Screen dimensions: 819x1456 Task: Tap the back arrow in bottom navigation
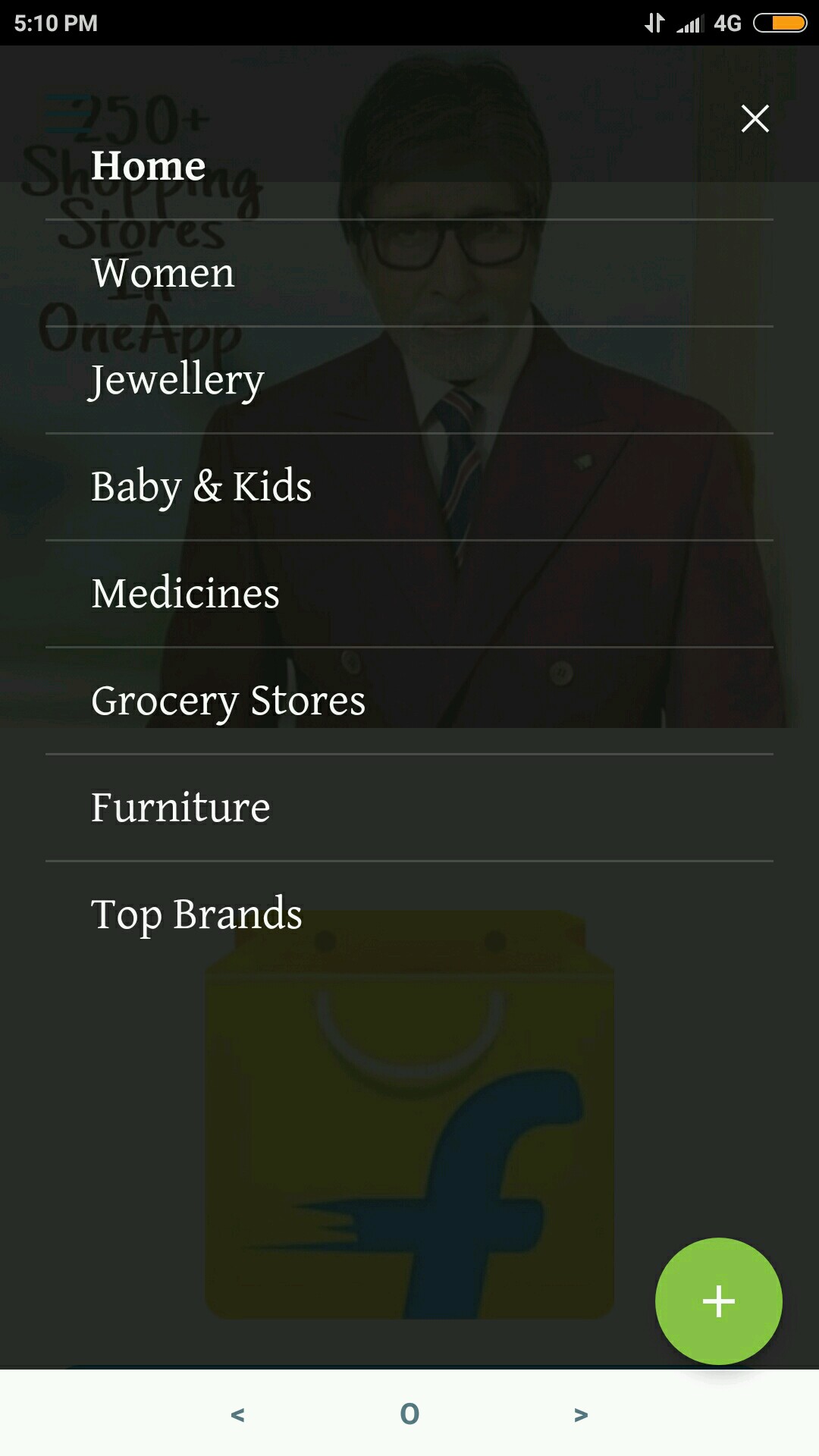[x=240, y=1412]
